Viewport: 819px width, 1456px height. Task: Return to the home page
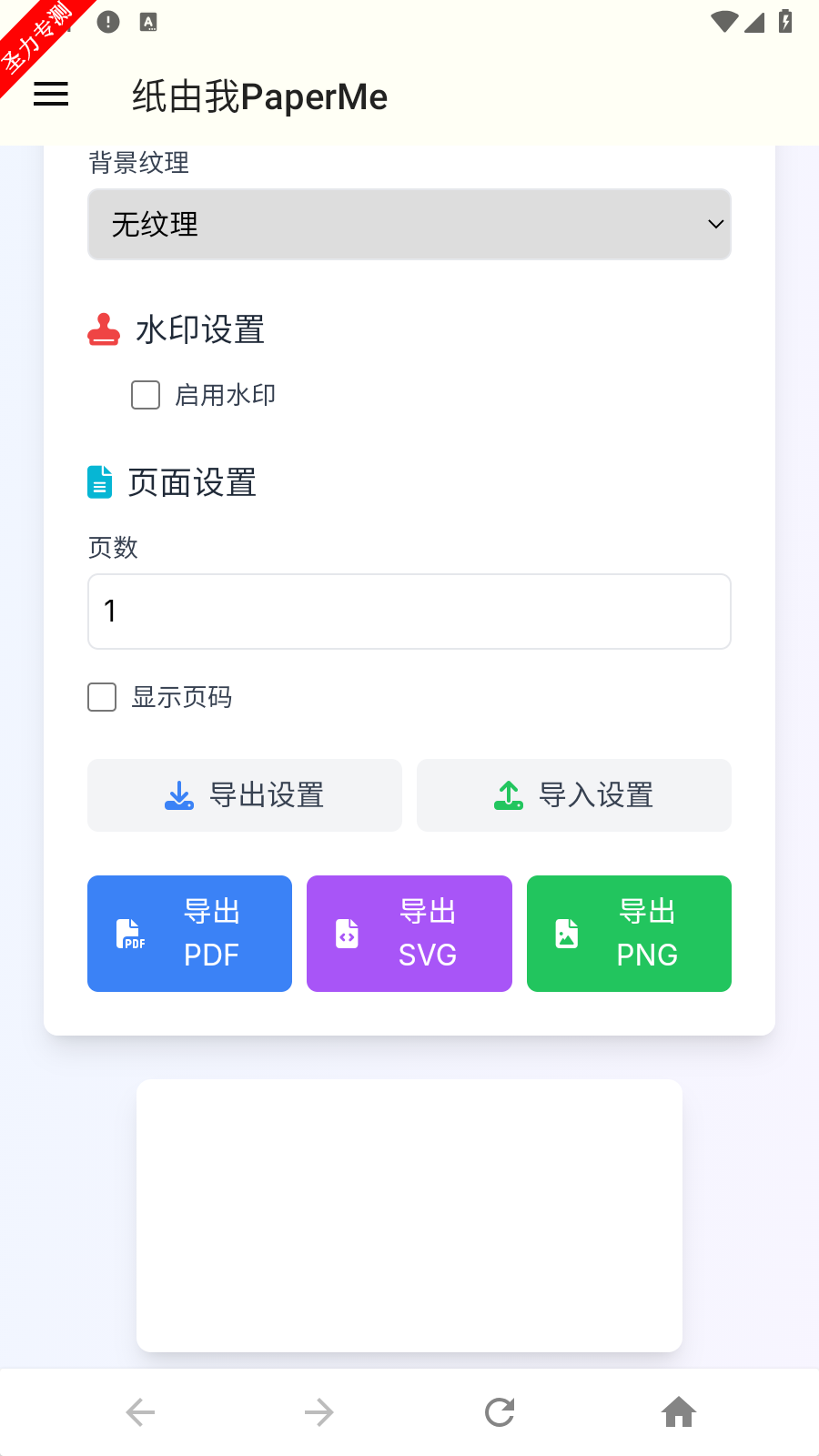click(x=679, y=1412)
